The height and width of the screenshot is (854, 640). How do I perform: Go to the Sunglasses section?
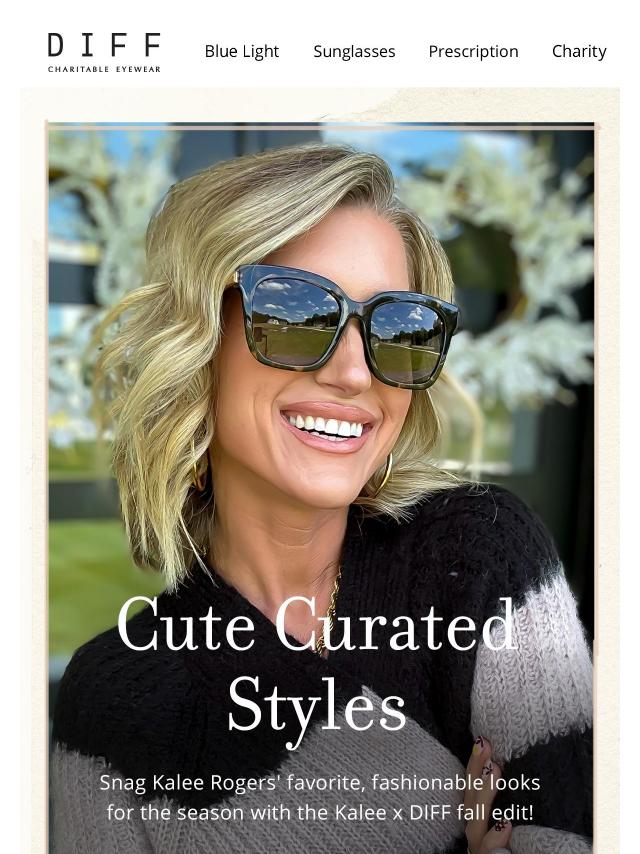click(x=354, y=51)
